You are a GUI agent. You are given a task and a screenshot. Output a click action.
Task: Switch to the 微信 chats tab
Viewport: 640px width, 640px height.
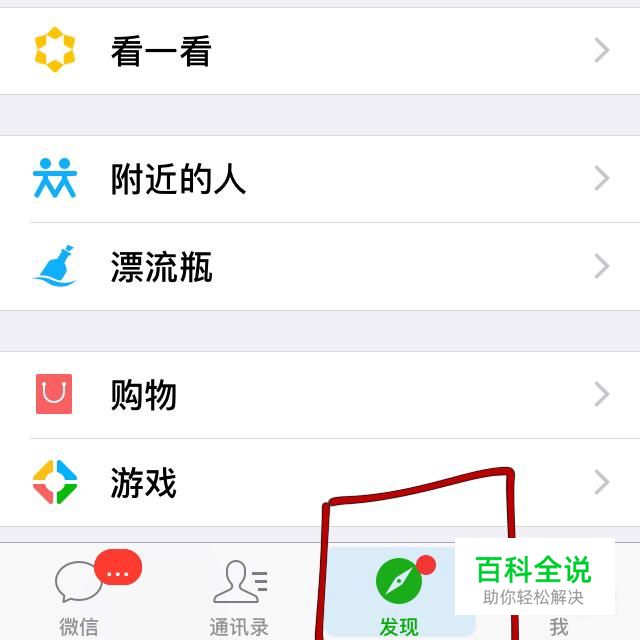tap(79, 594)
